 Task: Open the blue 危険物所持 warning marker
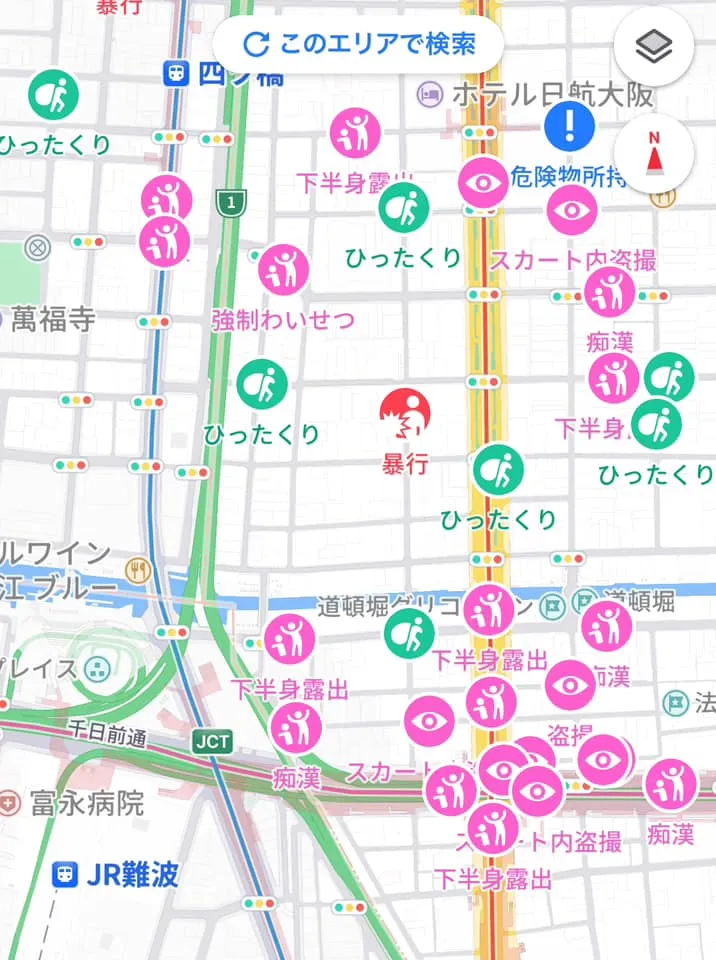coord(570,127)
